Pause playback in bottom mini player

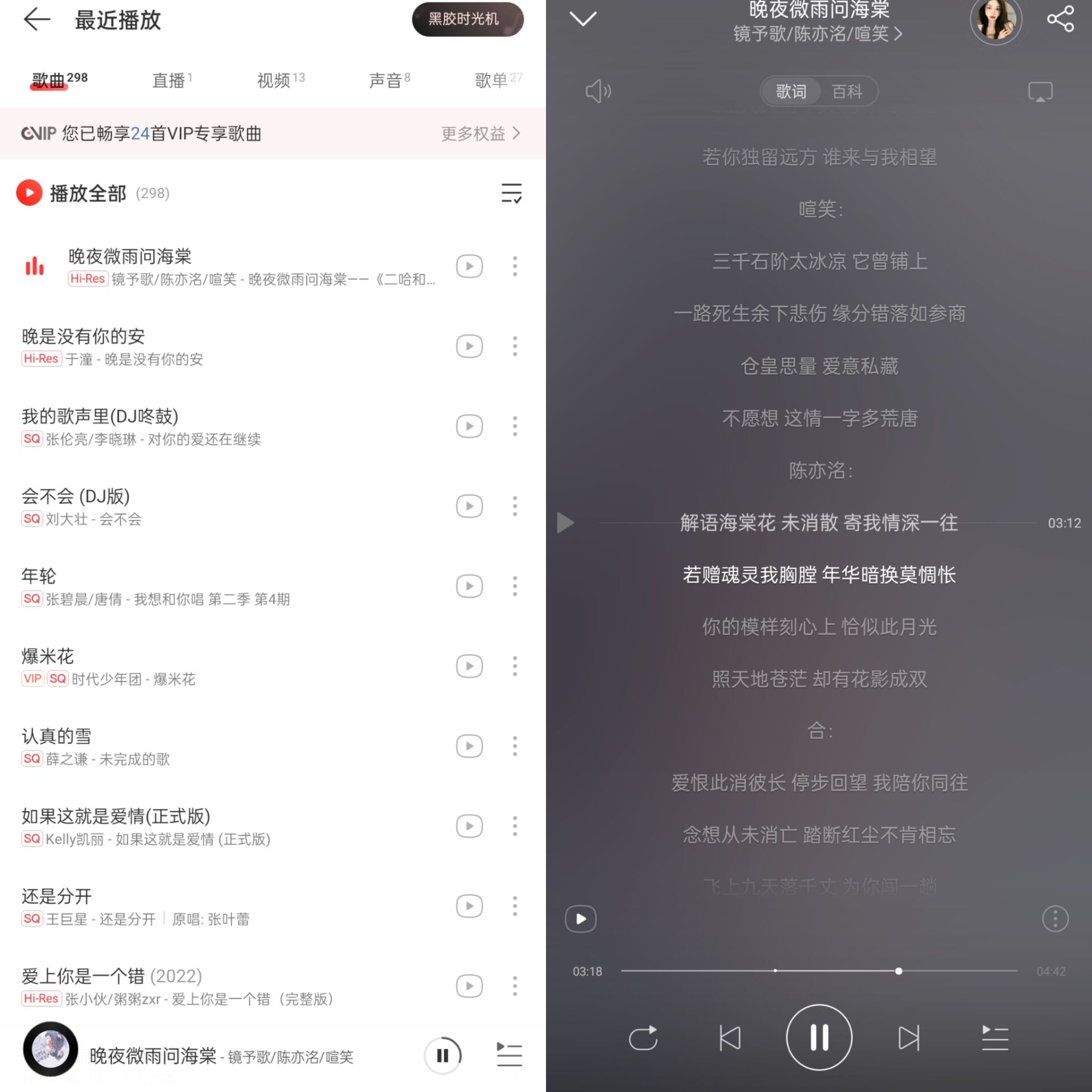tap(442, 1056)
